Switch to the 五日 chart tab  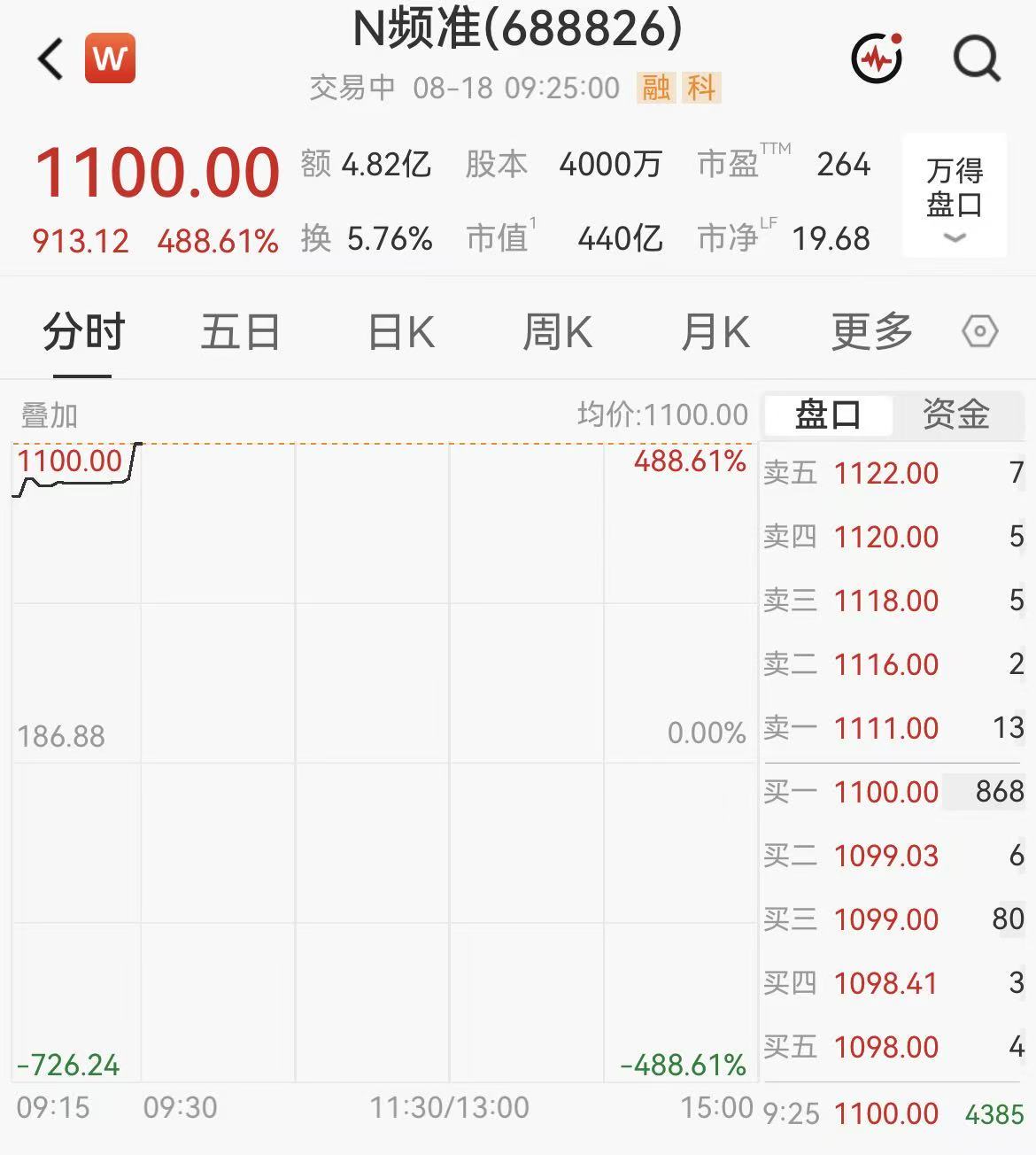click(x=240, y=332)
